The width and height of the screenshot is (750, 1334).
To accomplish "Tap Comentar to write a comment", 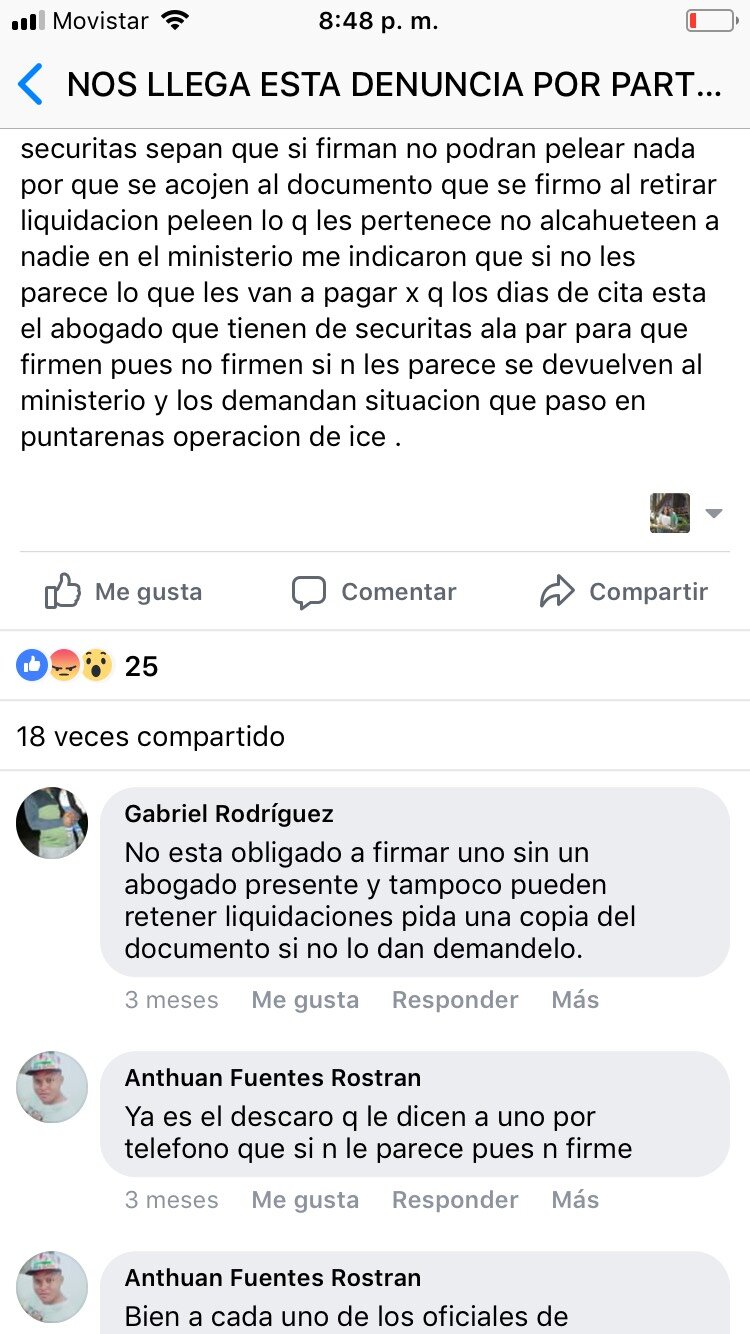I will click(x=374, y=592).
